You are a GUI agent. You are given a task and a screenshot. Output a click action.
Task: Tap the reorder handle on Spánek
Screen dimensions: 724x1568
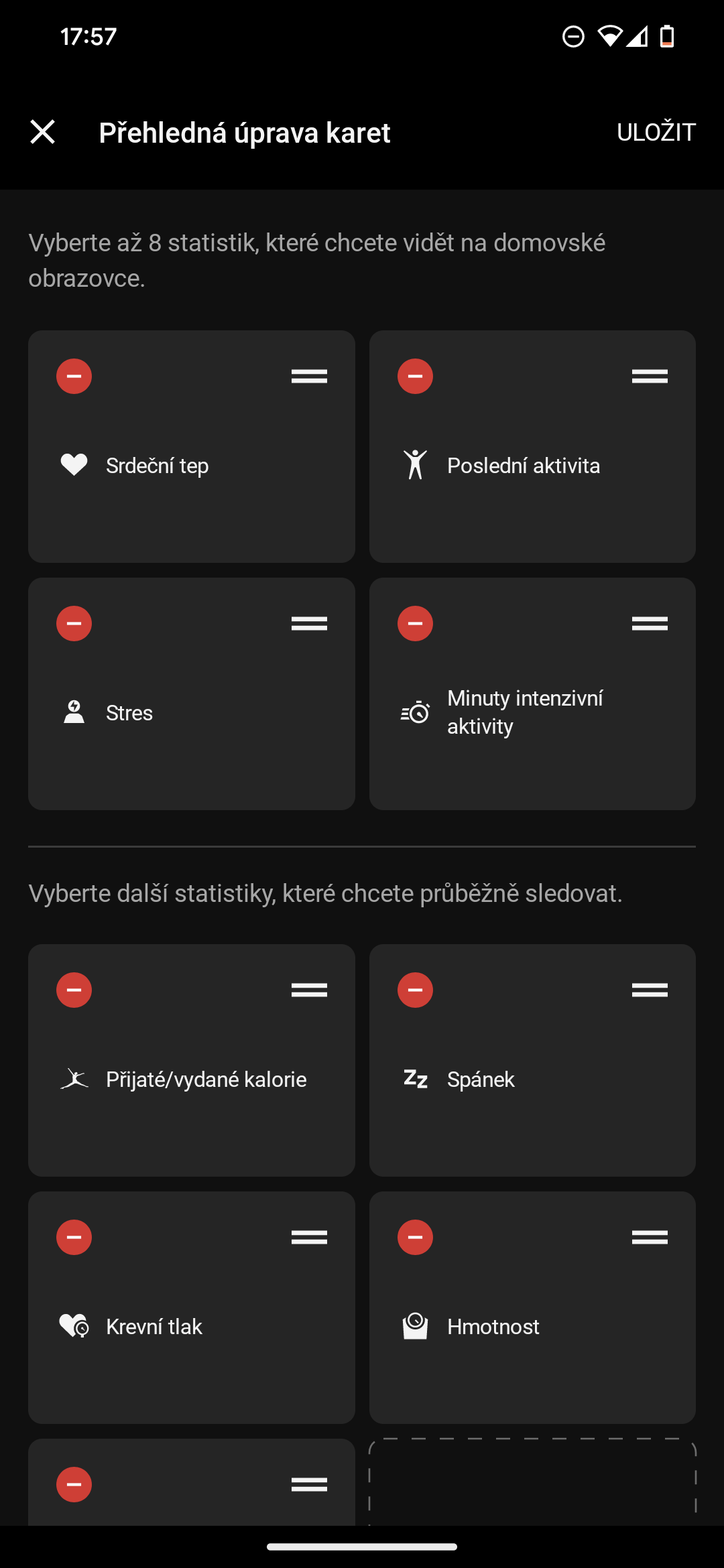(x=650, y=990)
